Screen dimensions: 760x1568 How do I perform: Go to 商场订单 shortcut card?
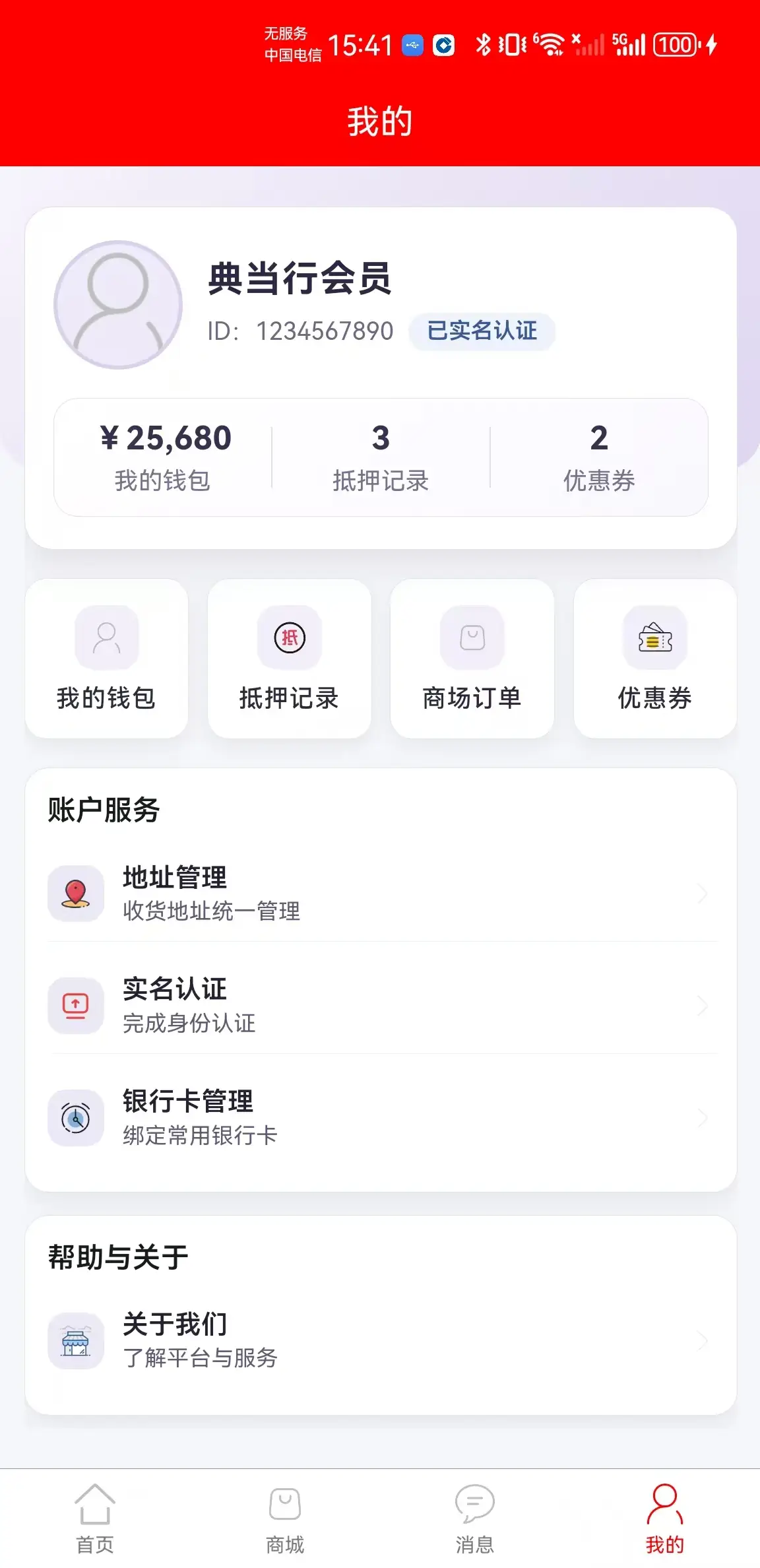[472, 659]
